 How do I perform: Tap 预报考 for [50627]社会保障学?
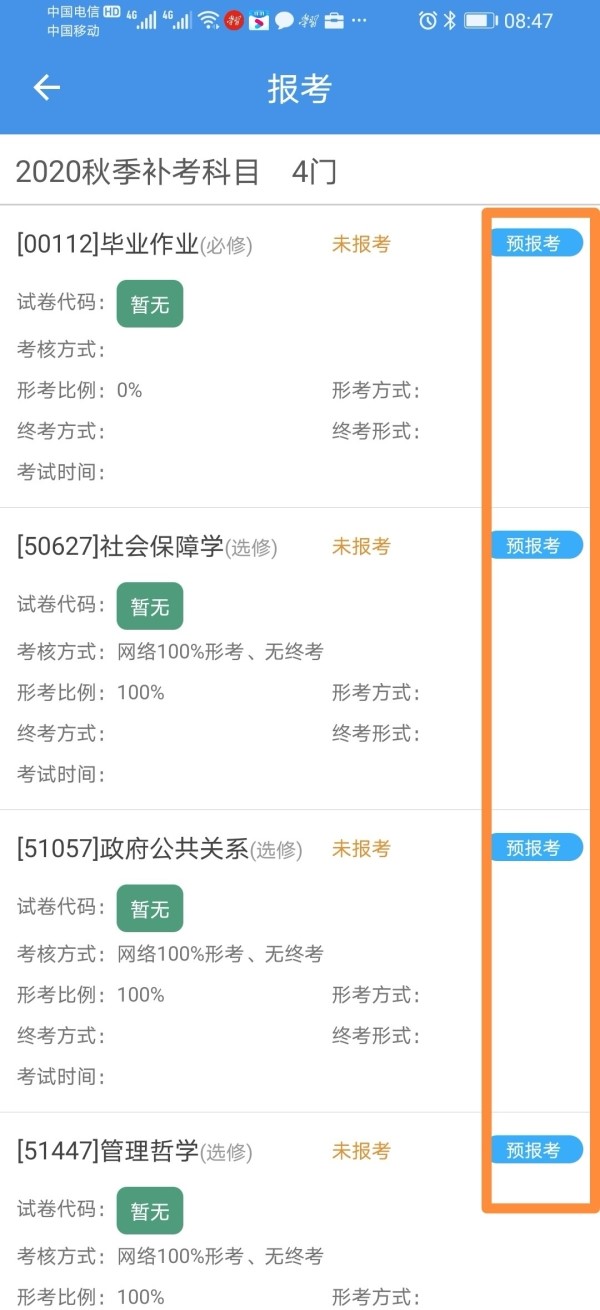tap(536, 545)
